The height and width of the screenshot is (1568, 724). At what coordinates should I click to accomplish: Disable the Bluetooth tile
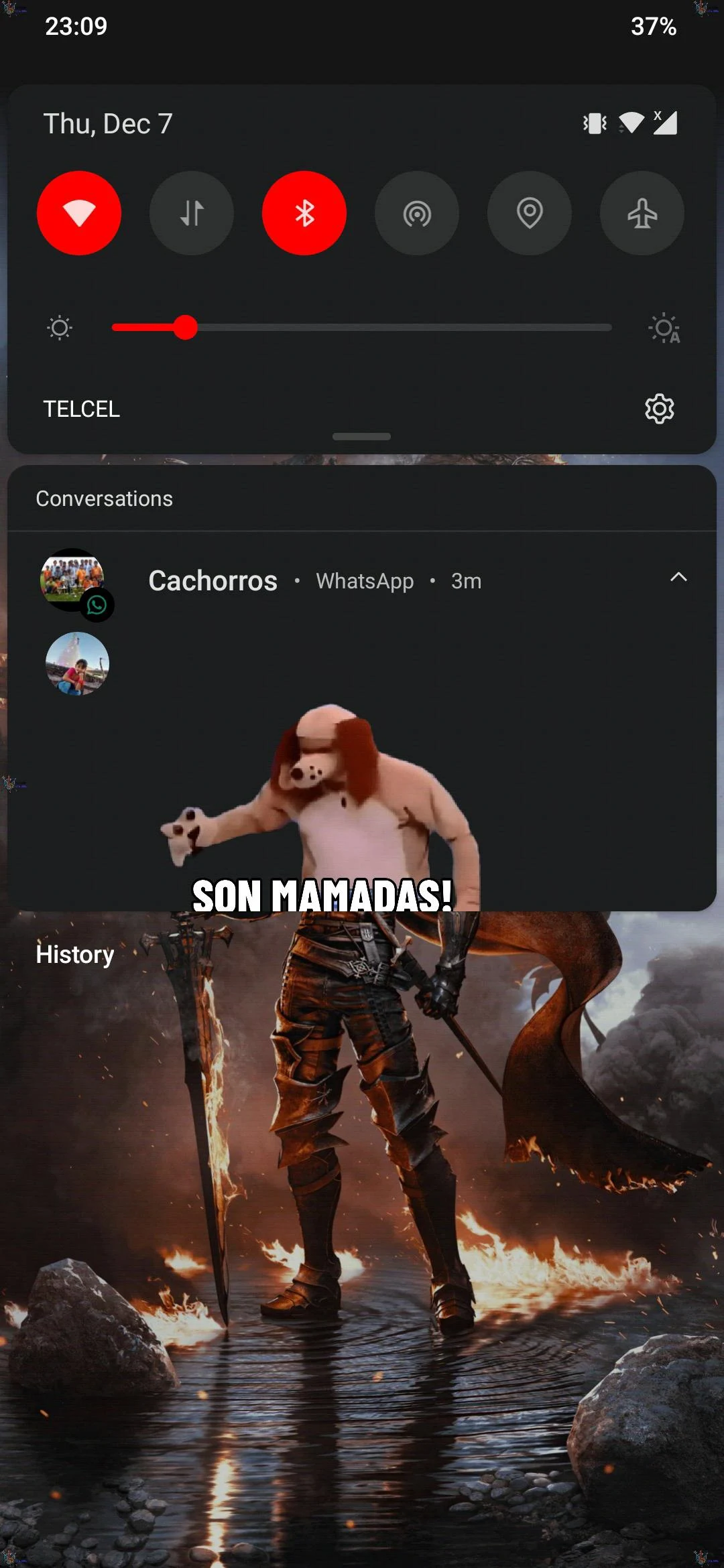(x=304, y=213)
